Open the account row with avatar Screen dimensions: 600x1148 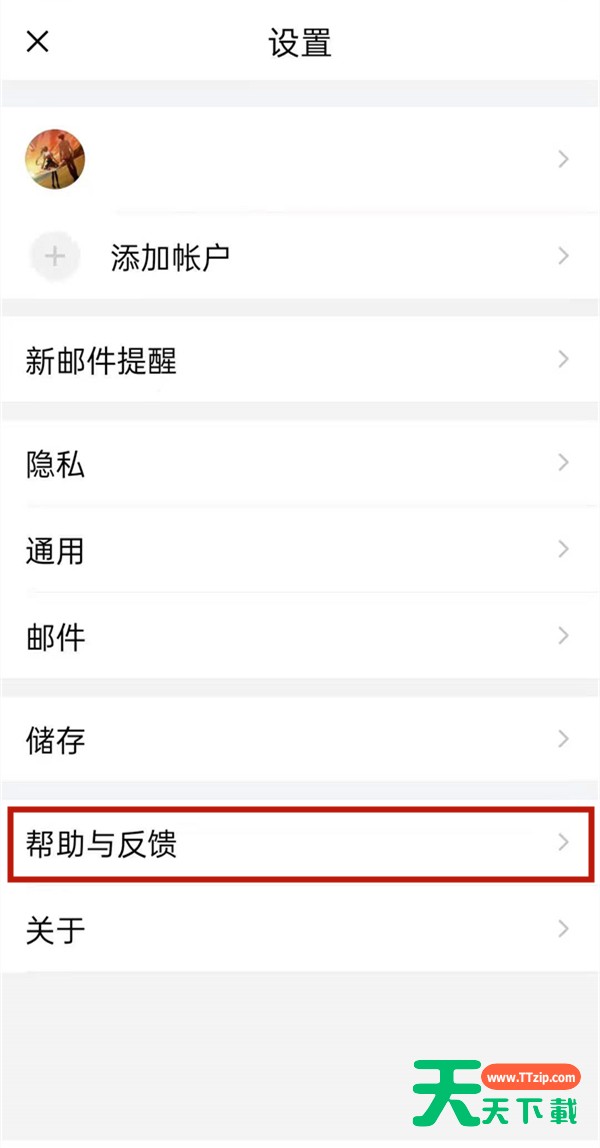[x=300, y=159]
